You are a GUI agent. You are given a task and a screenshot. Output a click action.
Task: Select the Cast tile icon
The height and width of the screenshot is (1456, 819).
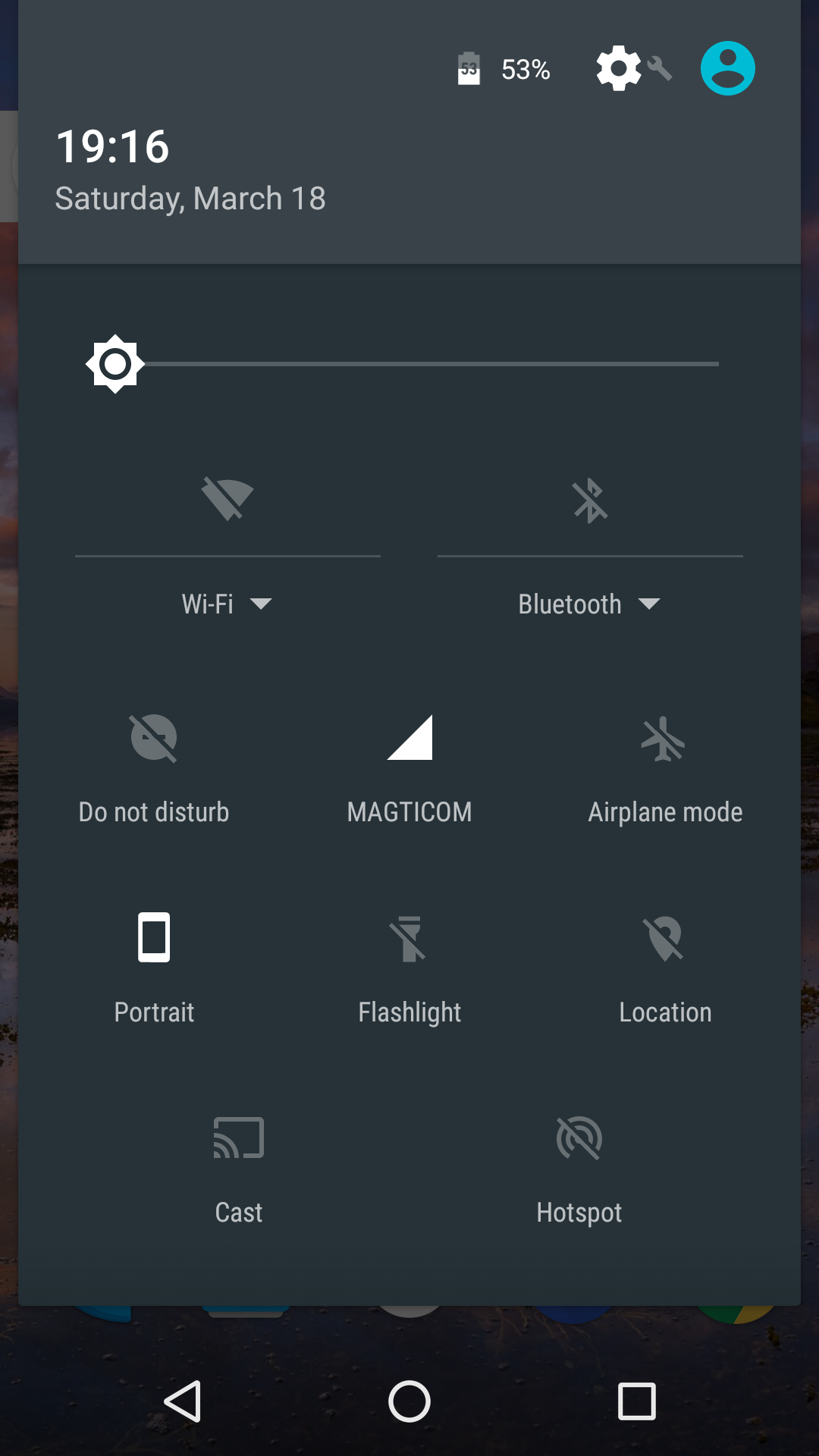tap(237, 1138)
